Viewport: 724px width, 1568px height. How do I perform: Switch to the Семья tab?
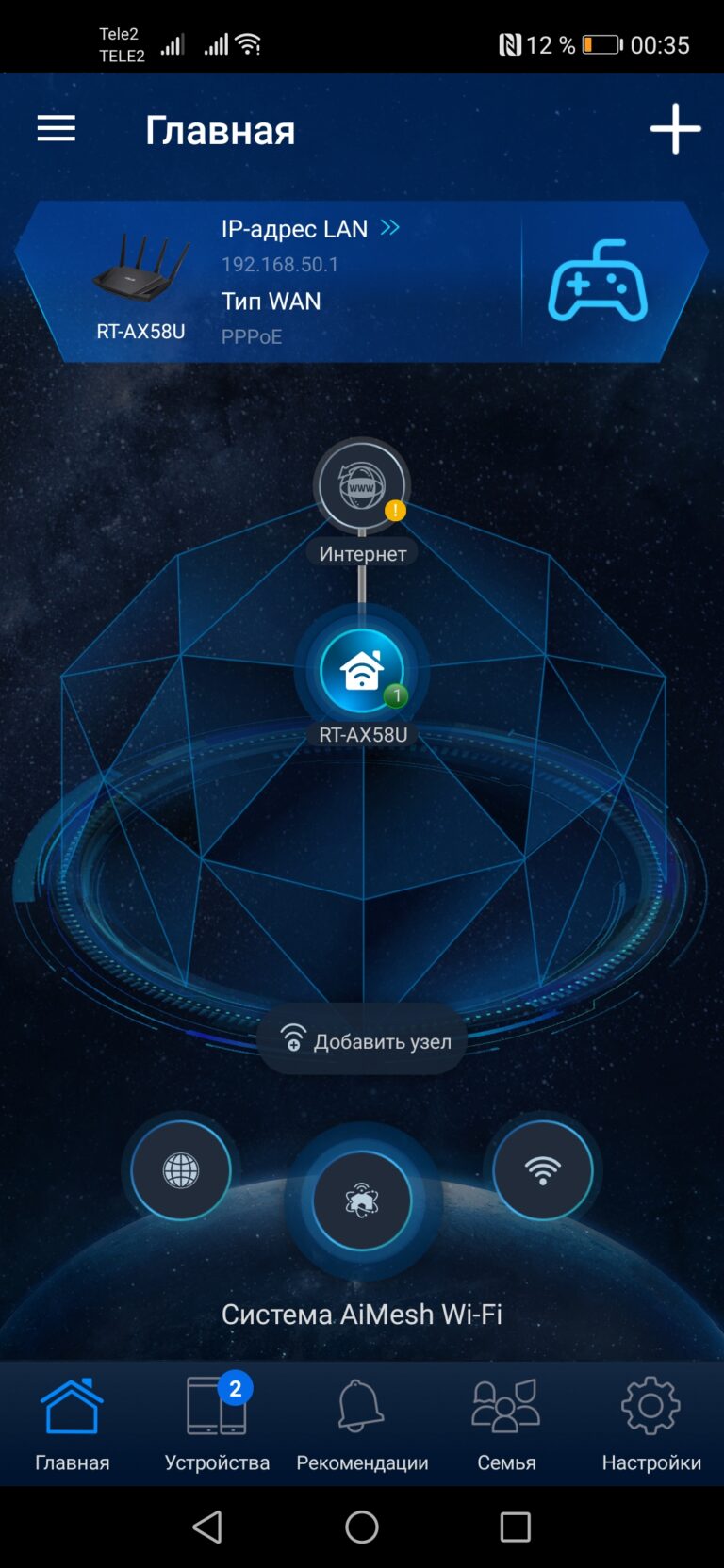(506, 1422)
